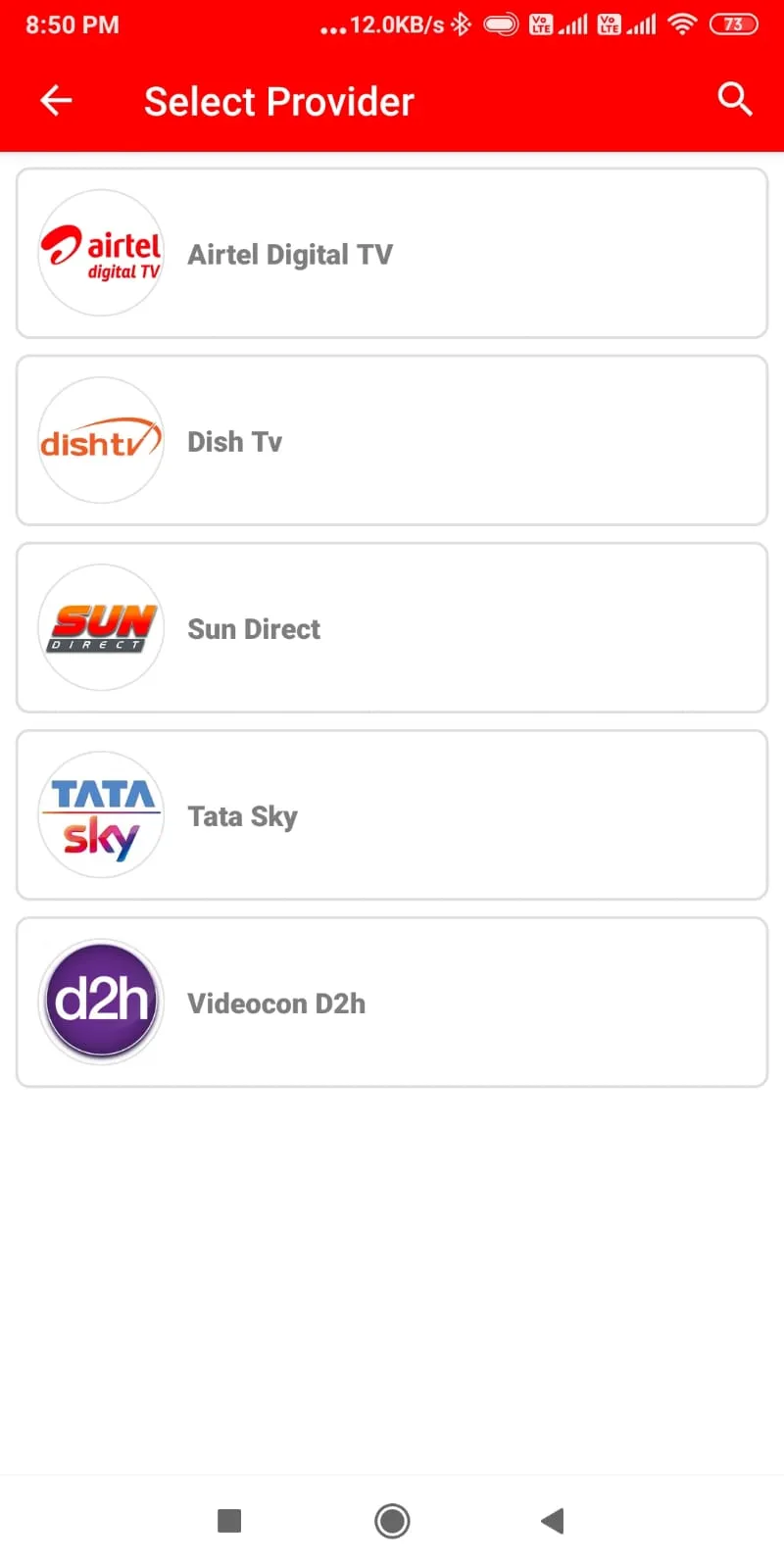Go back using the header arrow

56,100
